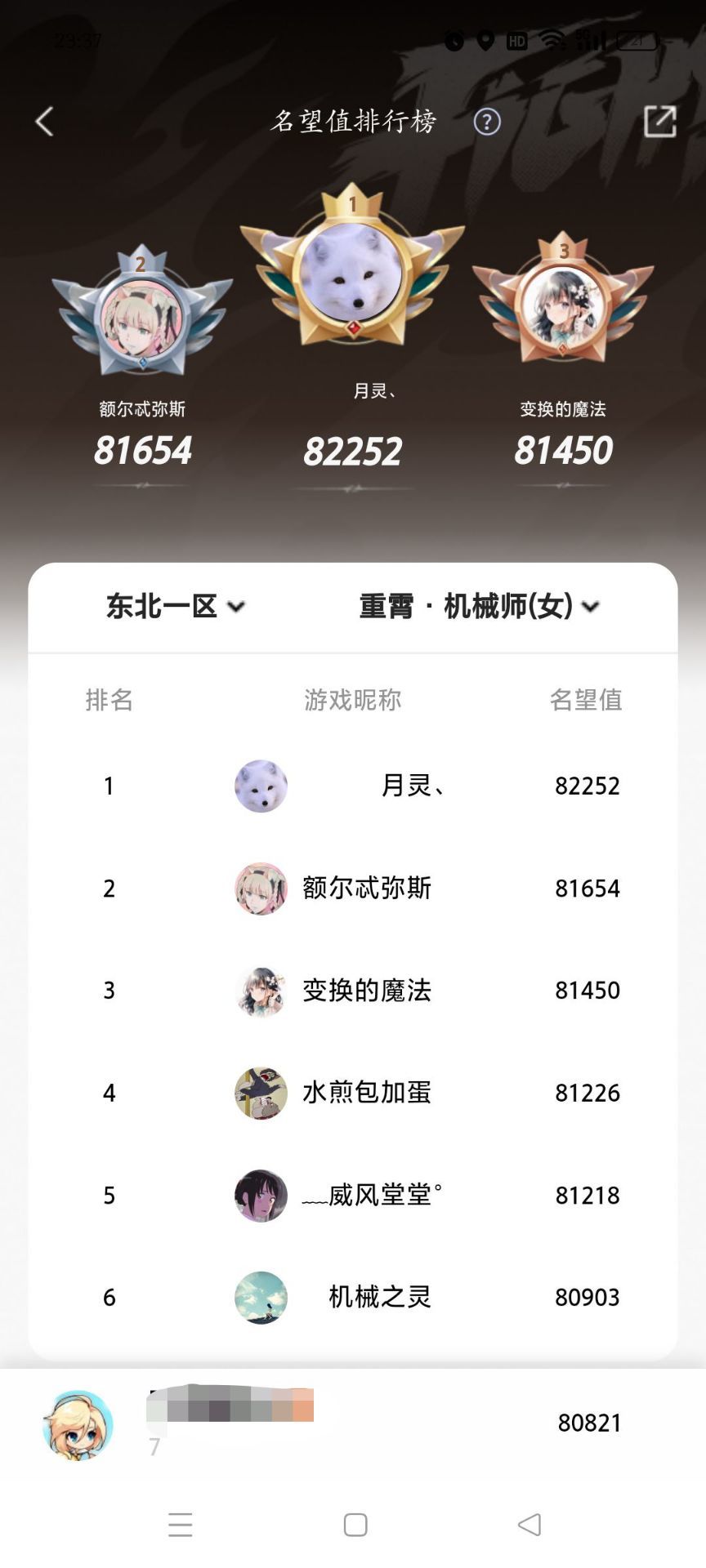The image size is (706, 1568).
Task: Expand the 重霄·机械师(女) class dropdown
Action: point(480,606)
